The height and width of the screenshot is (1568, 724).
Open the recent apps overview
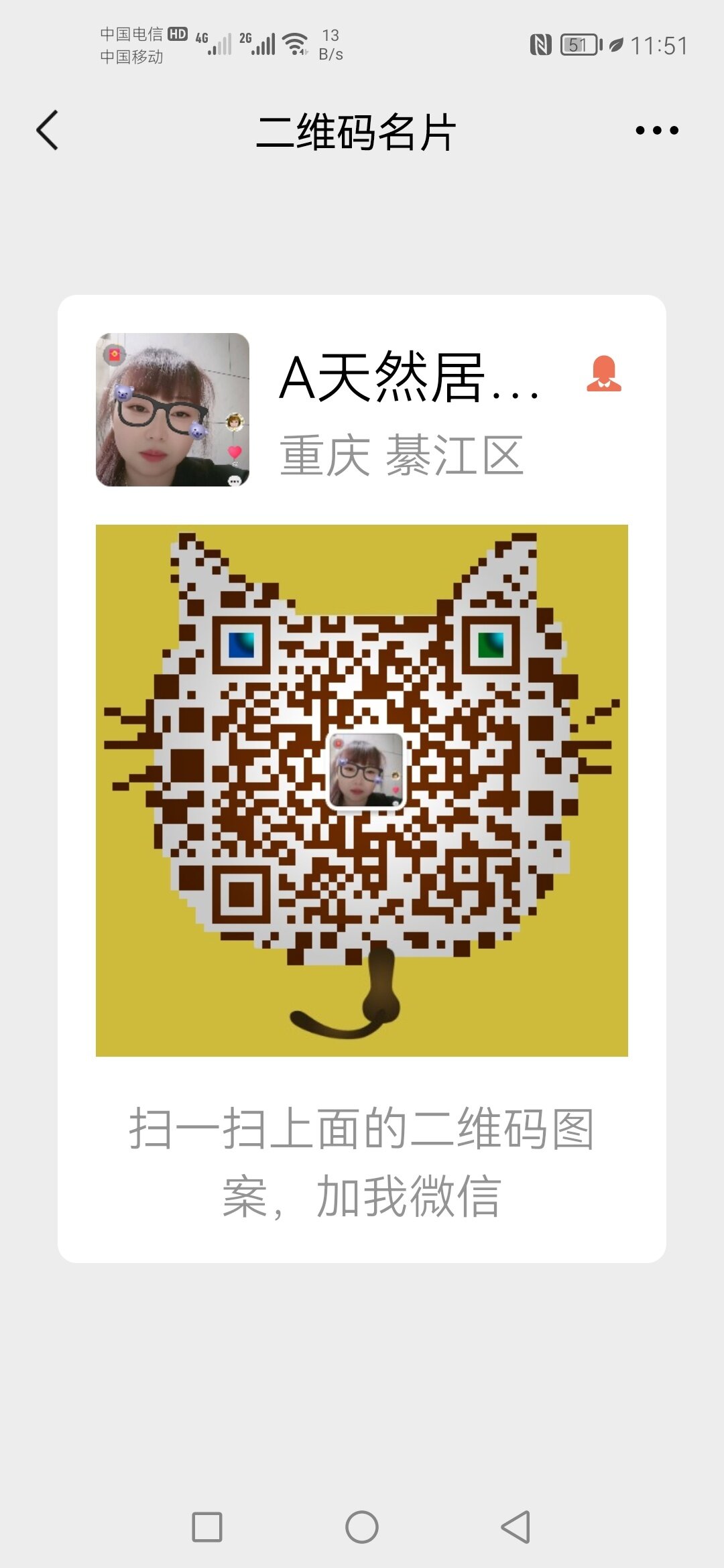pyautogui.click(x=207, y=1527)
